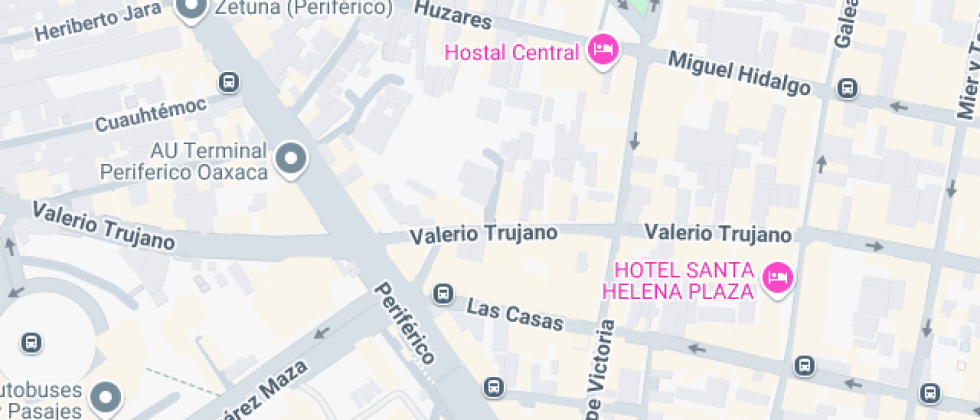The image size is (980, 420).
Task: Open the Zetuna (Periférico) place marker
Action: [x=192, y=9]
